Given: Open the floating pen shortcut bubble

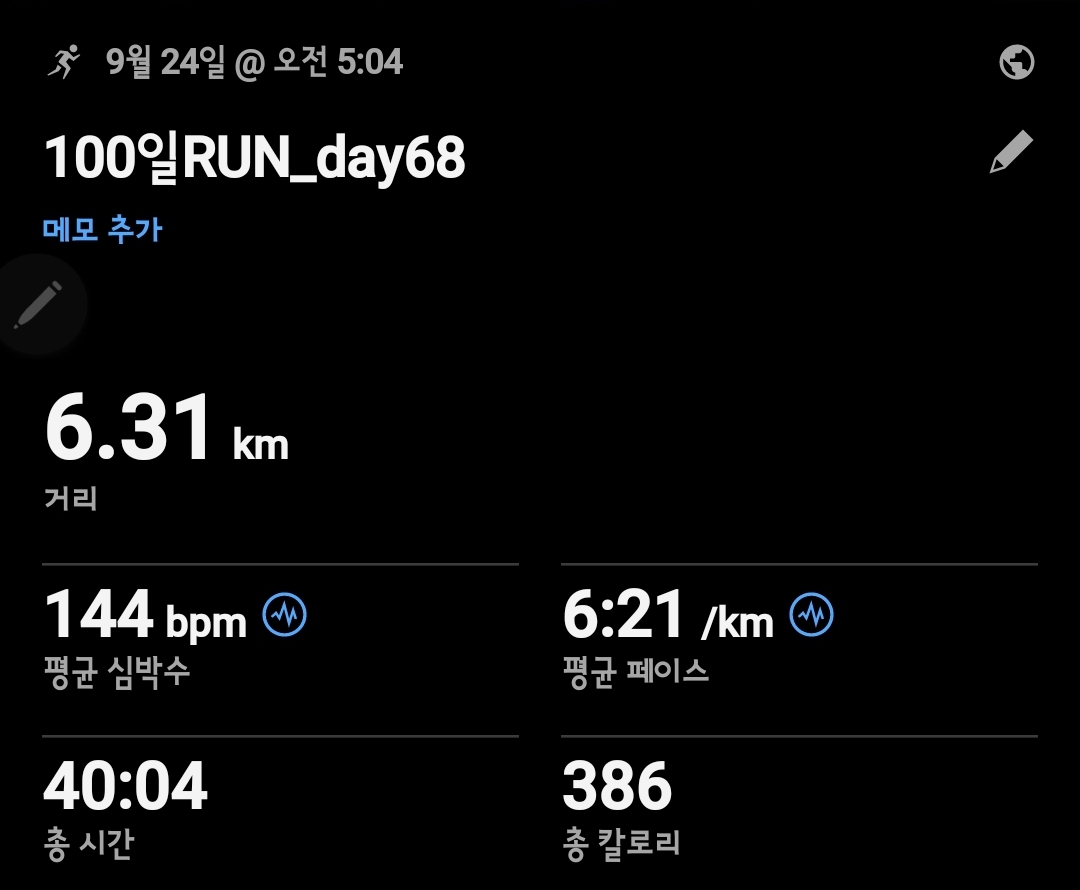Looking at the screenshot, I should click(38, 306).
